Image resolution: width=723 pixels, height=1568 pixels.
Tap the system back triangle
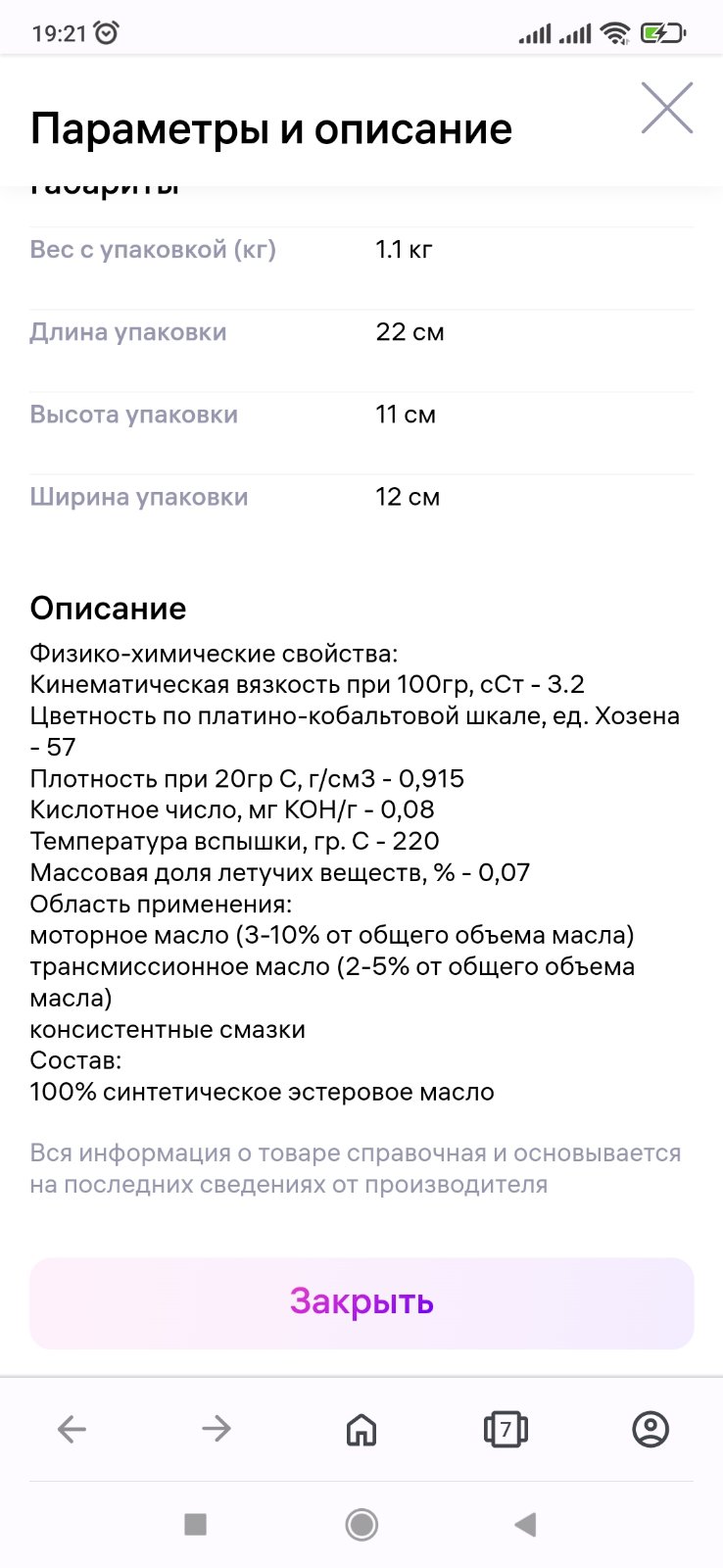[526, 1524]
